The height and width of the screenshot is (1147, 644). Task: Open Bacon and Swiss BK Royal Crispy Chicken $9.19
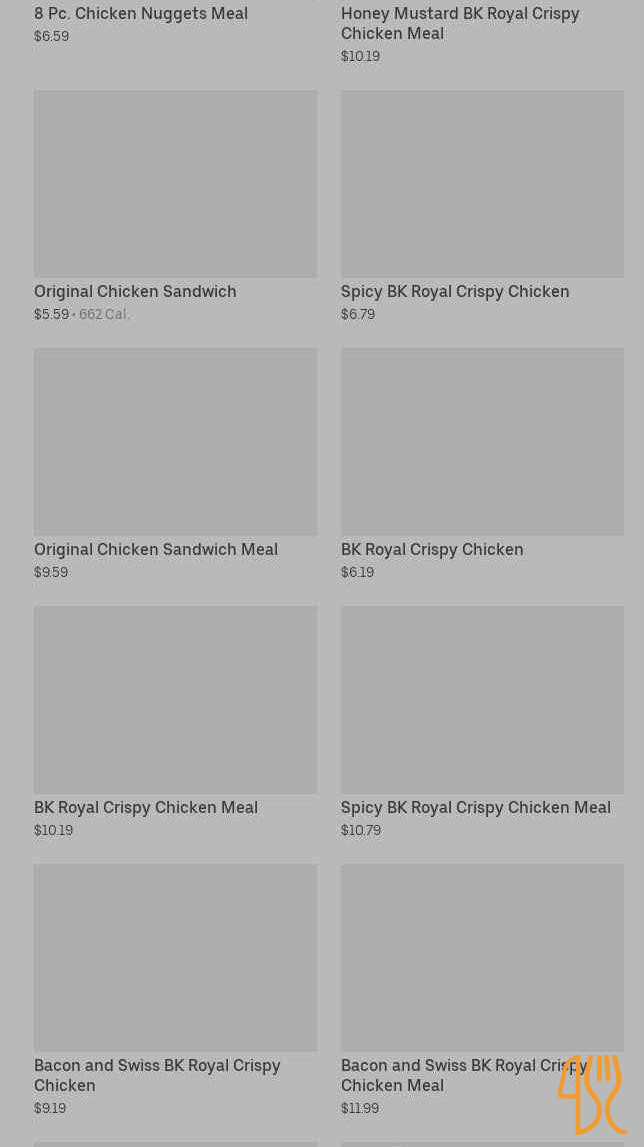click(175, 958)
